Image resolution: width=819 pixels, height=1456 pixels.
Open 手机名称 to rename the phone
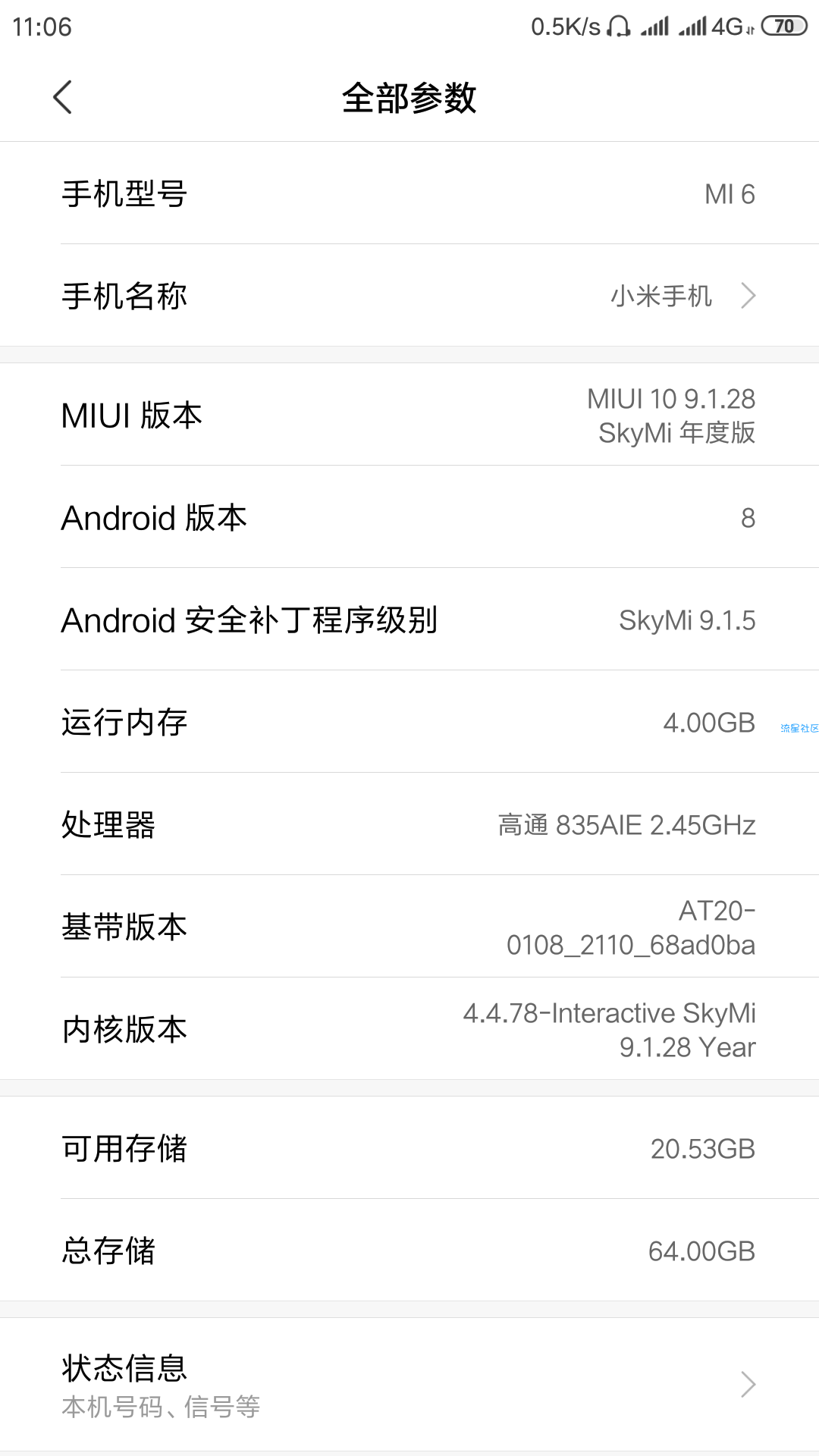(409, 295)
